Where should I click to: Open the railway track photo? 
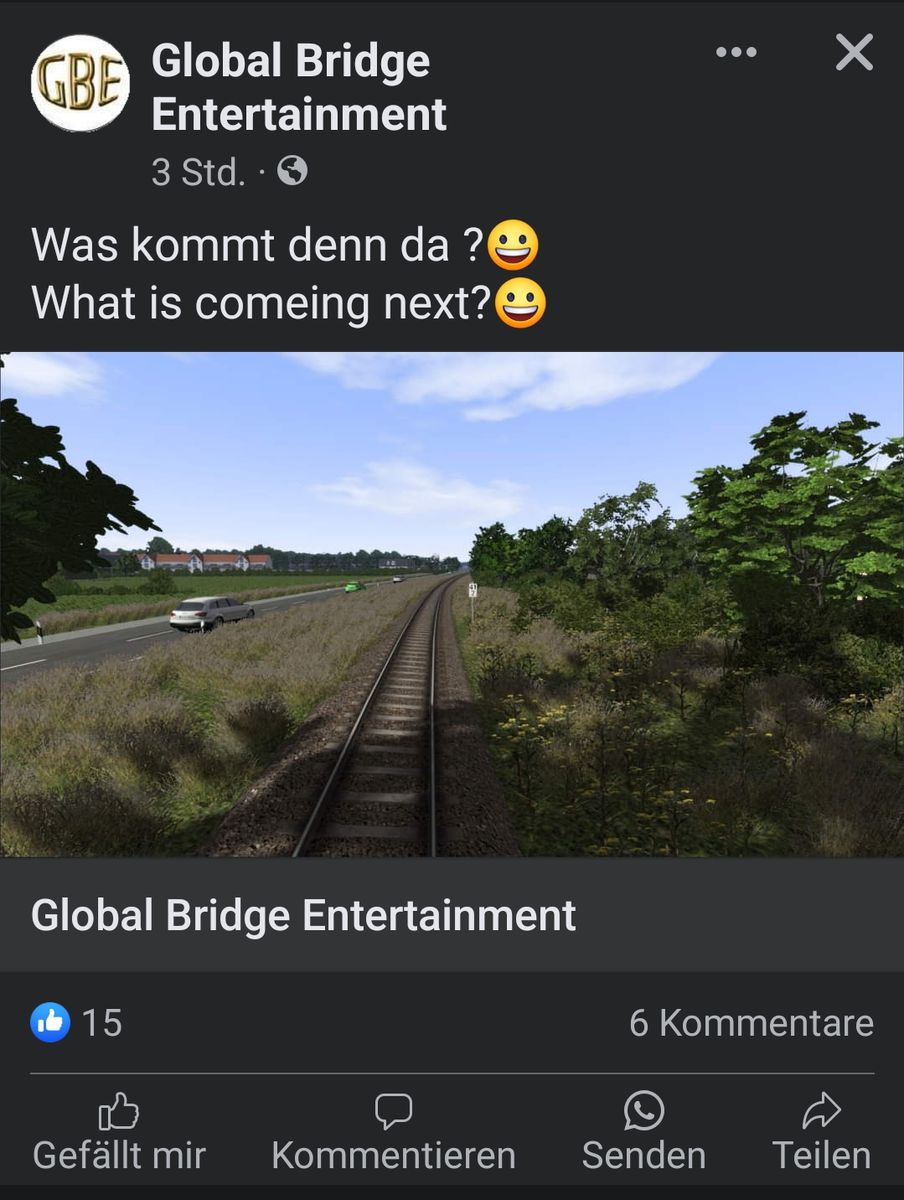coord(452,604)
